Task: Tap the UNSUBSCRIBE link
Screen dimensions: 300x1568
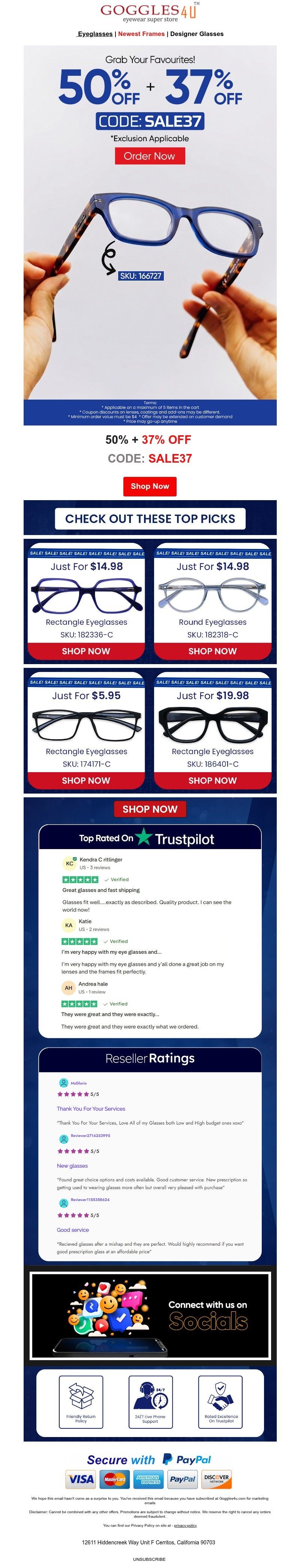Action: tap(149, 1559)
